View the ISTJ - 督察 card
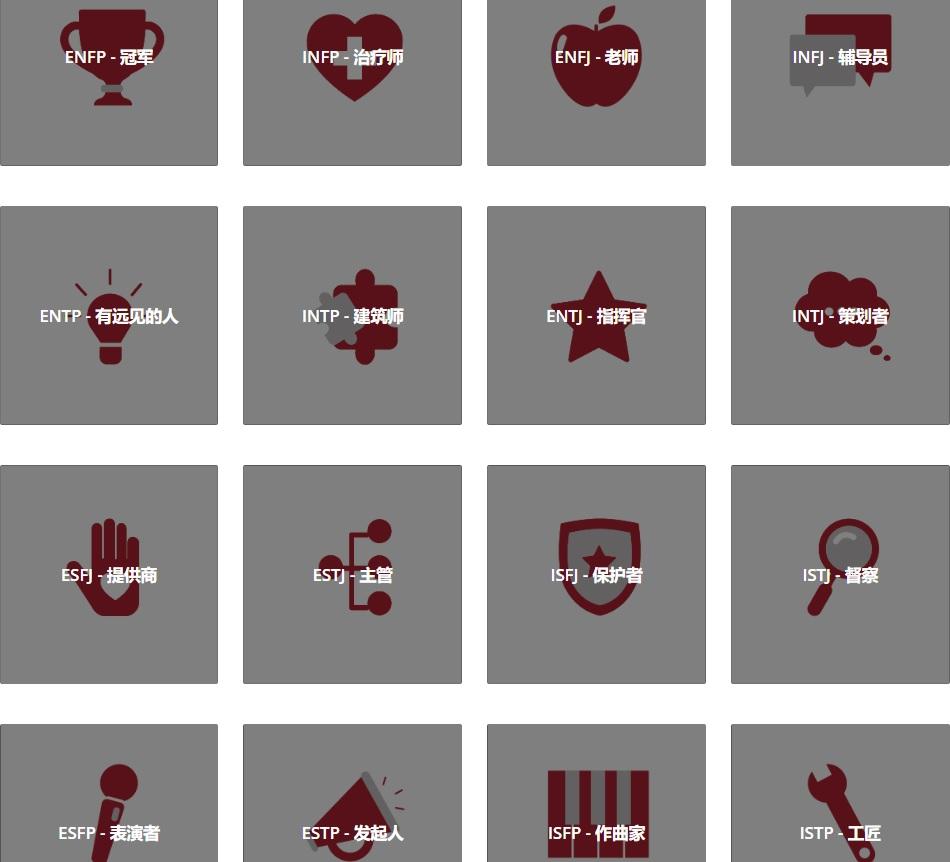950x862 pixels. click(x=840, y=575)
